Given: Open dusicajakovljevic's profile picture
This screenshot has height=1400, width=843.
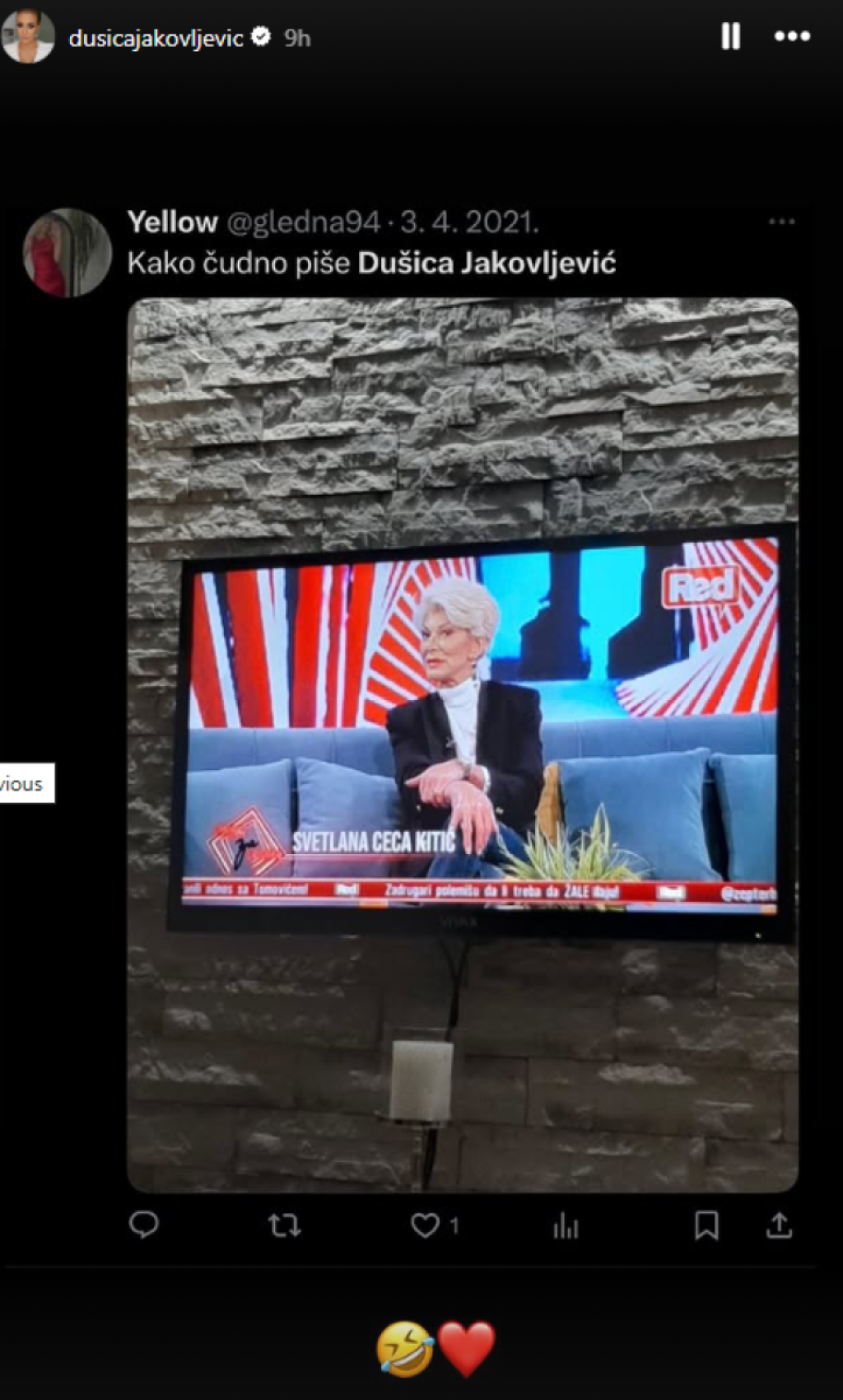Looking at the screenshot, I should point(29,37).
